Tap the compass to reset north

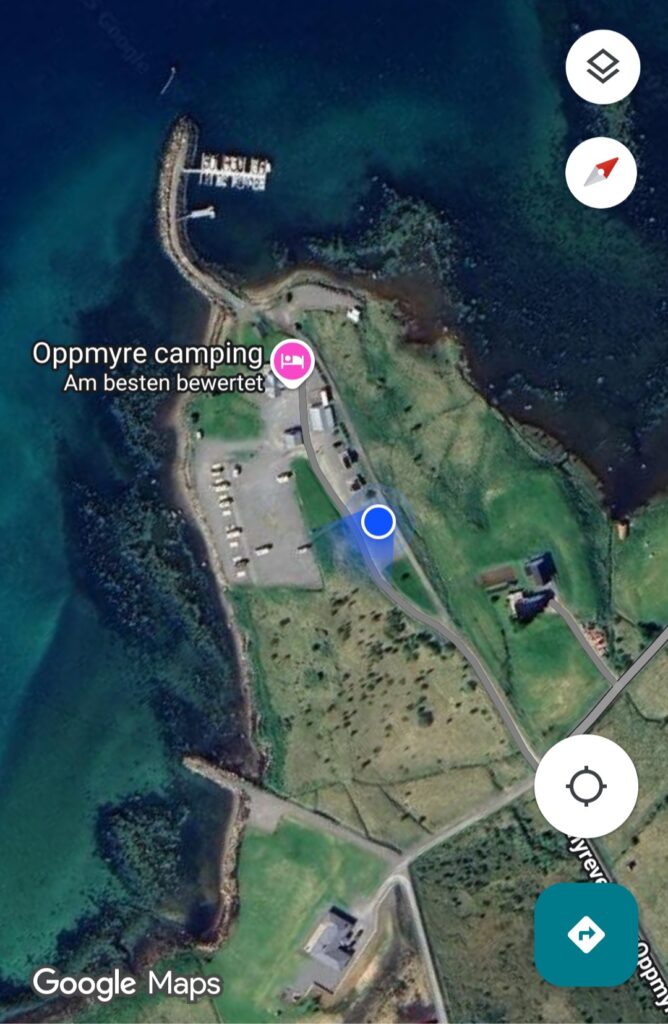pyautogui.click(x=601, y=173)
